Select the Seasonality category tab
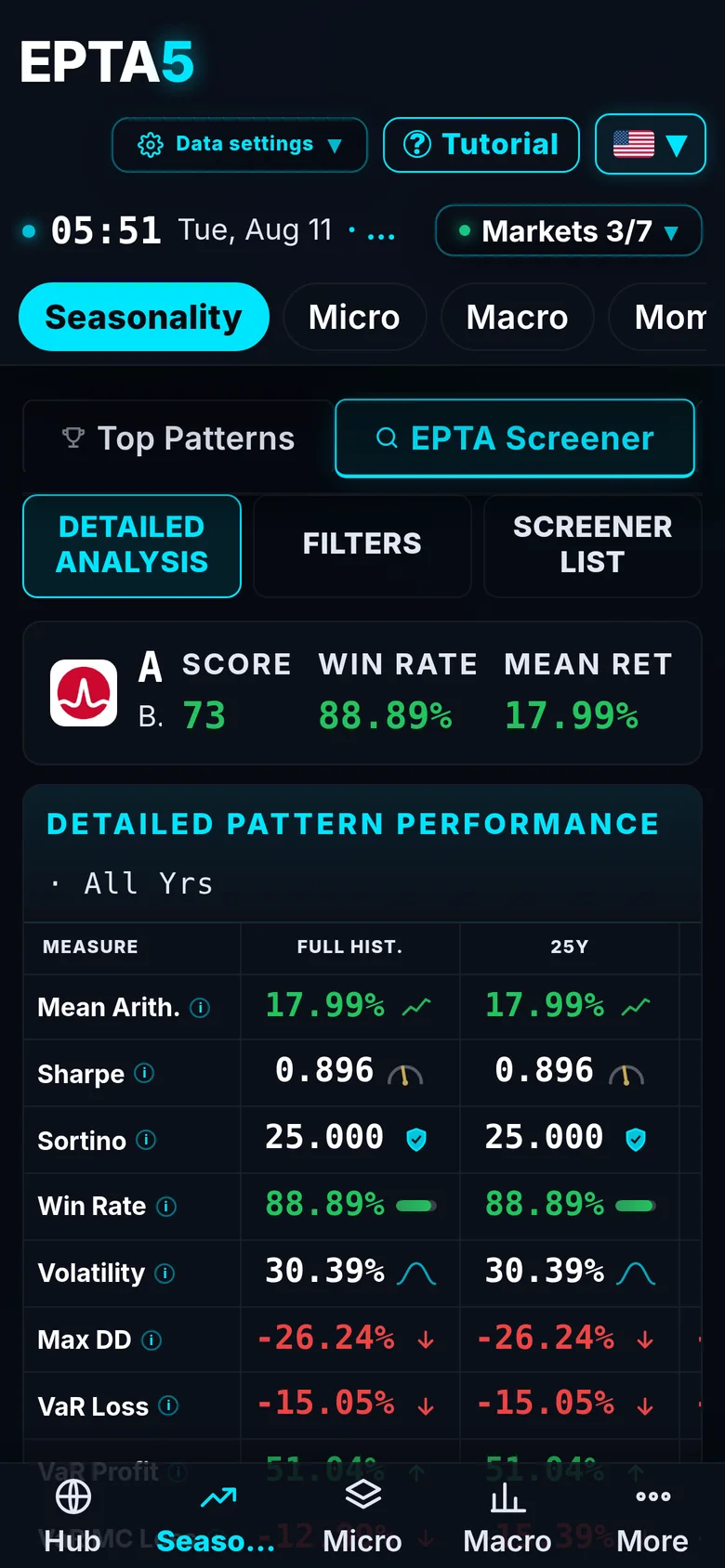The height and width of the screenshot is (1568, 725). (144, 317)
